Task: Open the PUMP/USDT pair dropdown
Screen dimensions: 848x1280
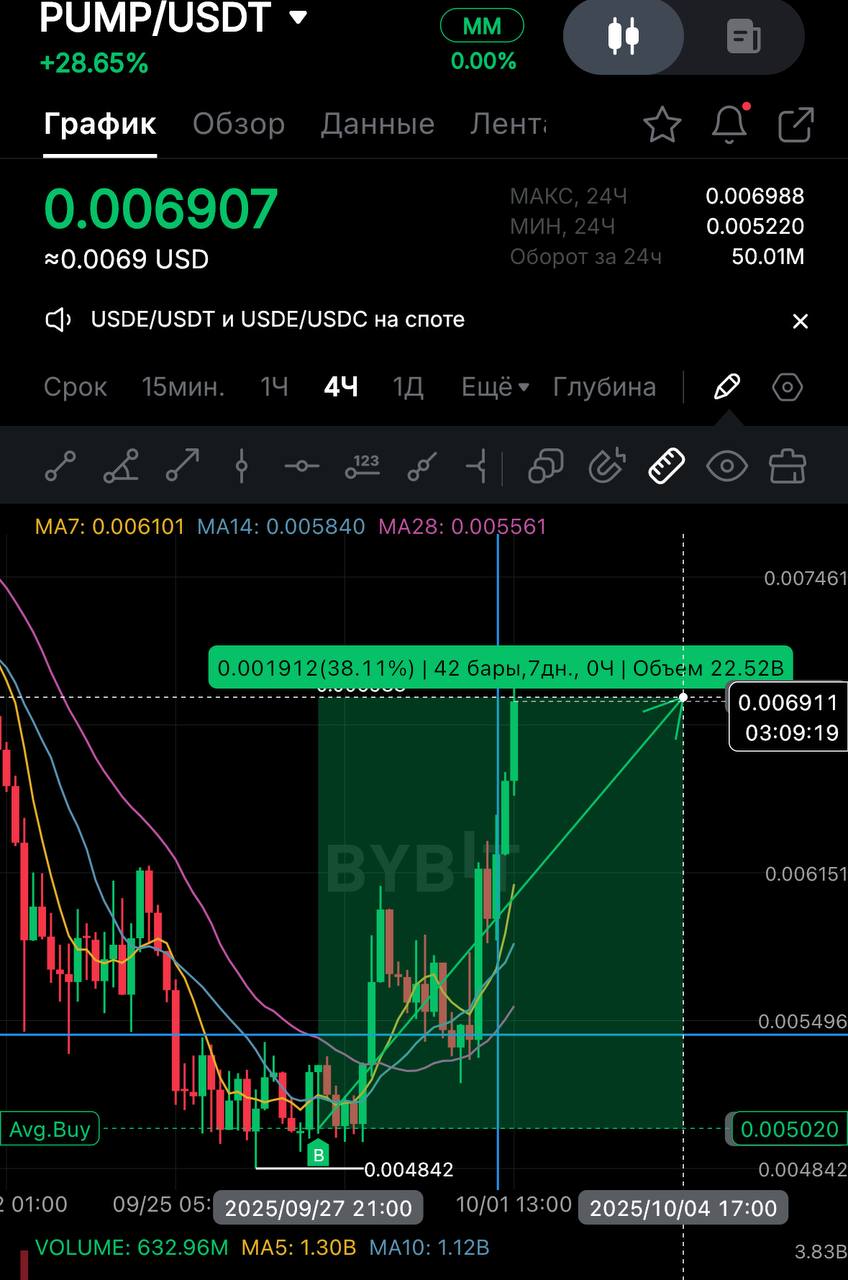Action: point(297,17)
